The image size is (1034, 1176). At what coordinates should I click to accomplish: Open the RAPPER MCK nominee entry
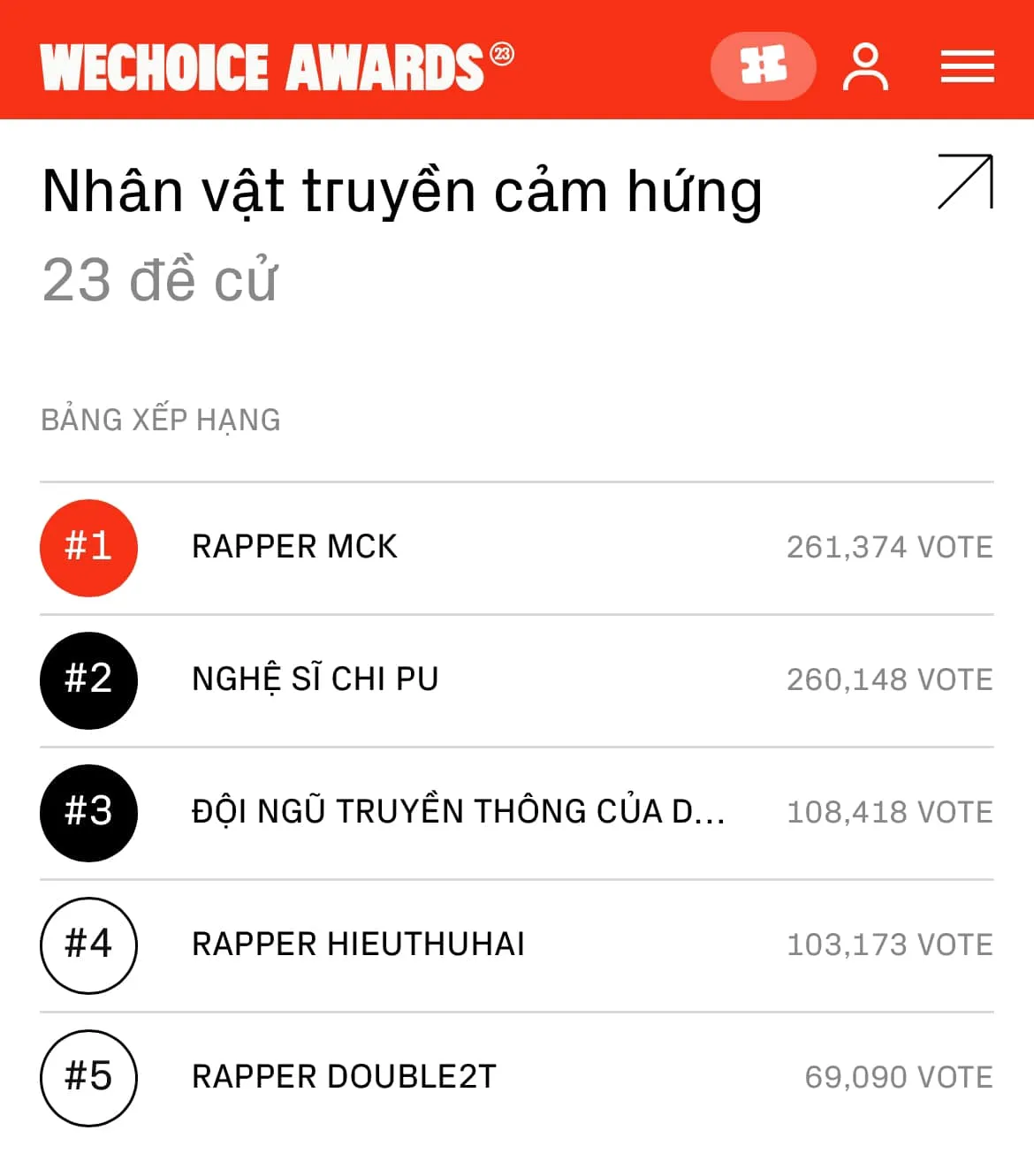pos(294,547)
